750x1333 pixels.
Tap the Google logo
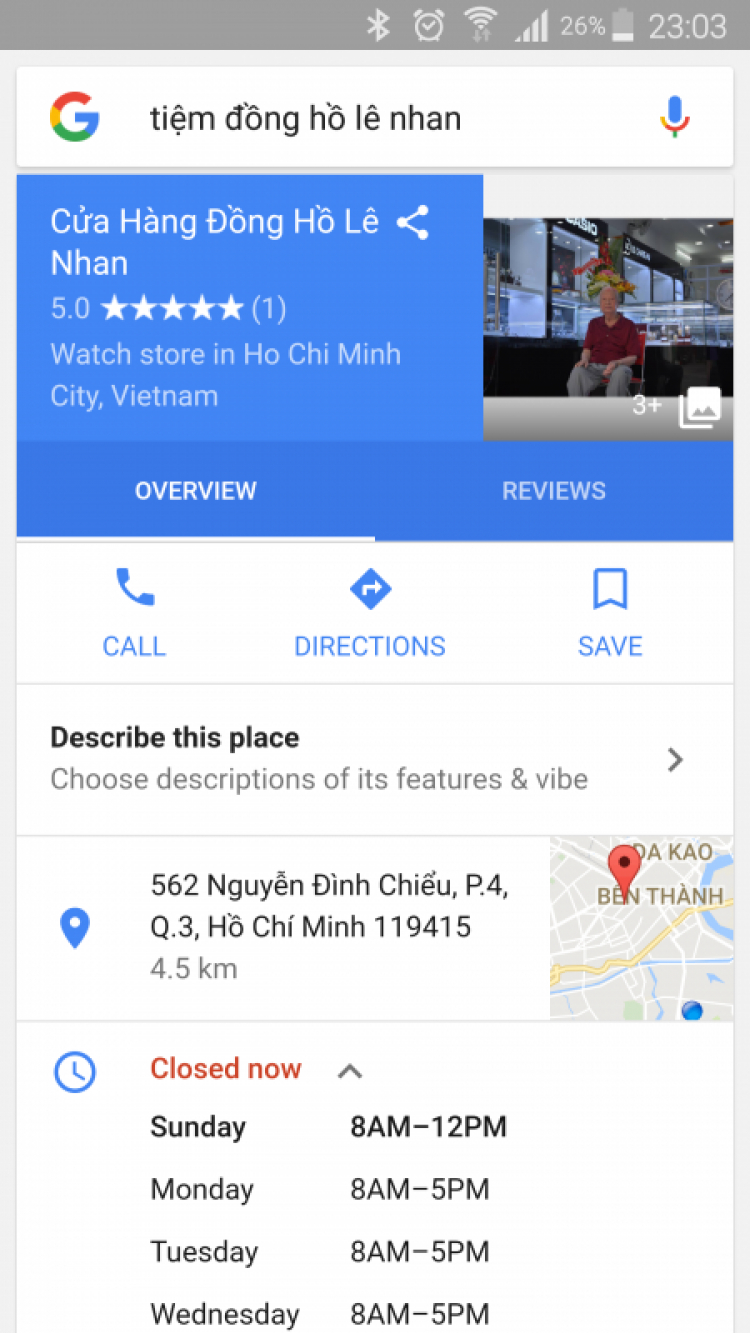coord(75,117)
